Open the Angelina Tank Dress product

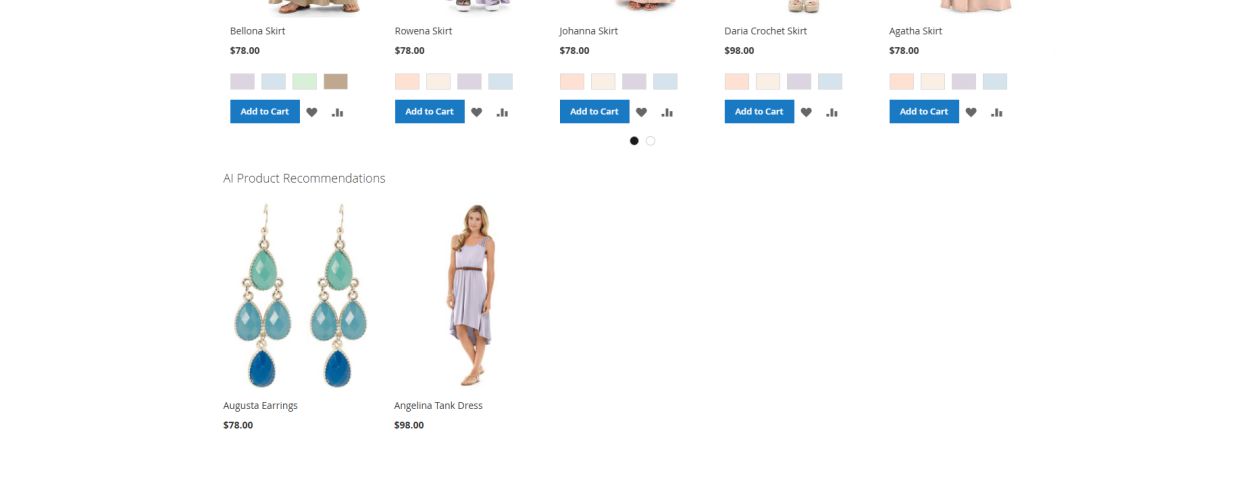pyautogui.click(x=438, y=405)
